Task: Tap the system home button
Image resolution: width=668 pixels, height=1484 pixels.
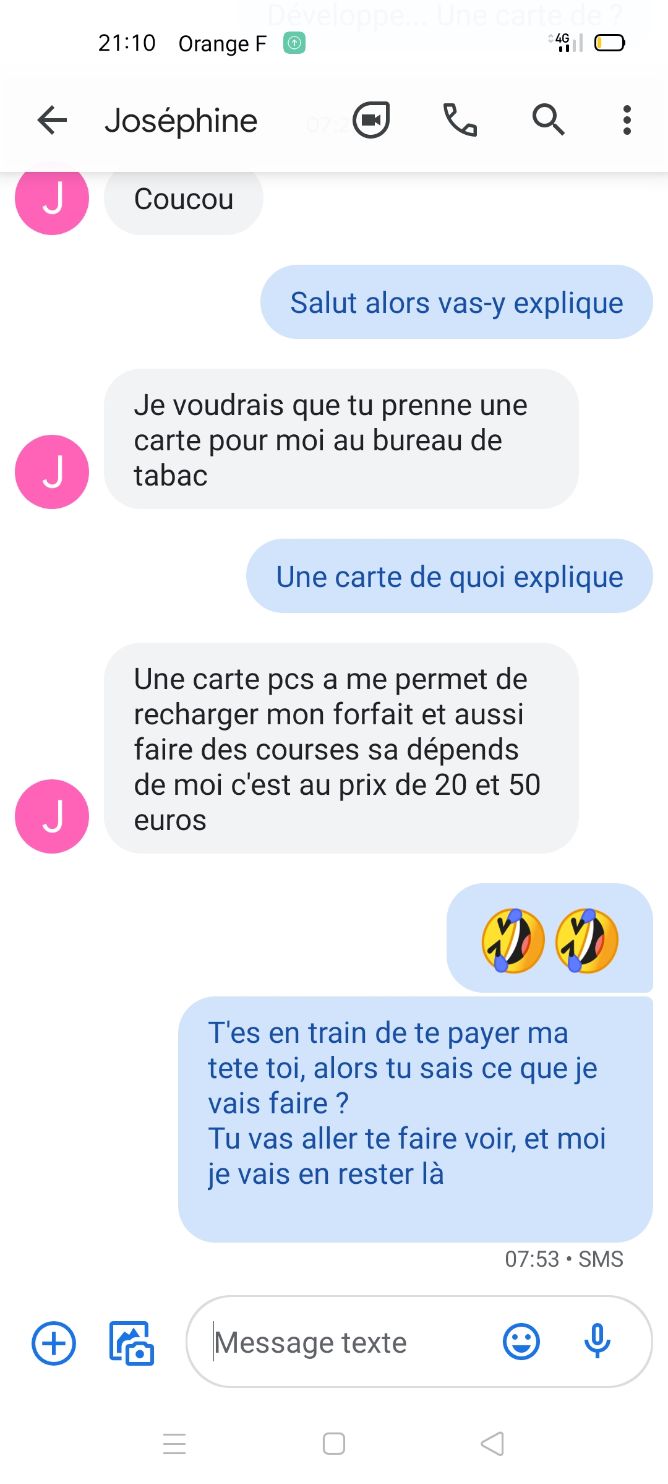Action: pyautogui.click(x=334, y=1444)
